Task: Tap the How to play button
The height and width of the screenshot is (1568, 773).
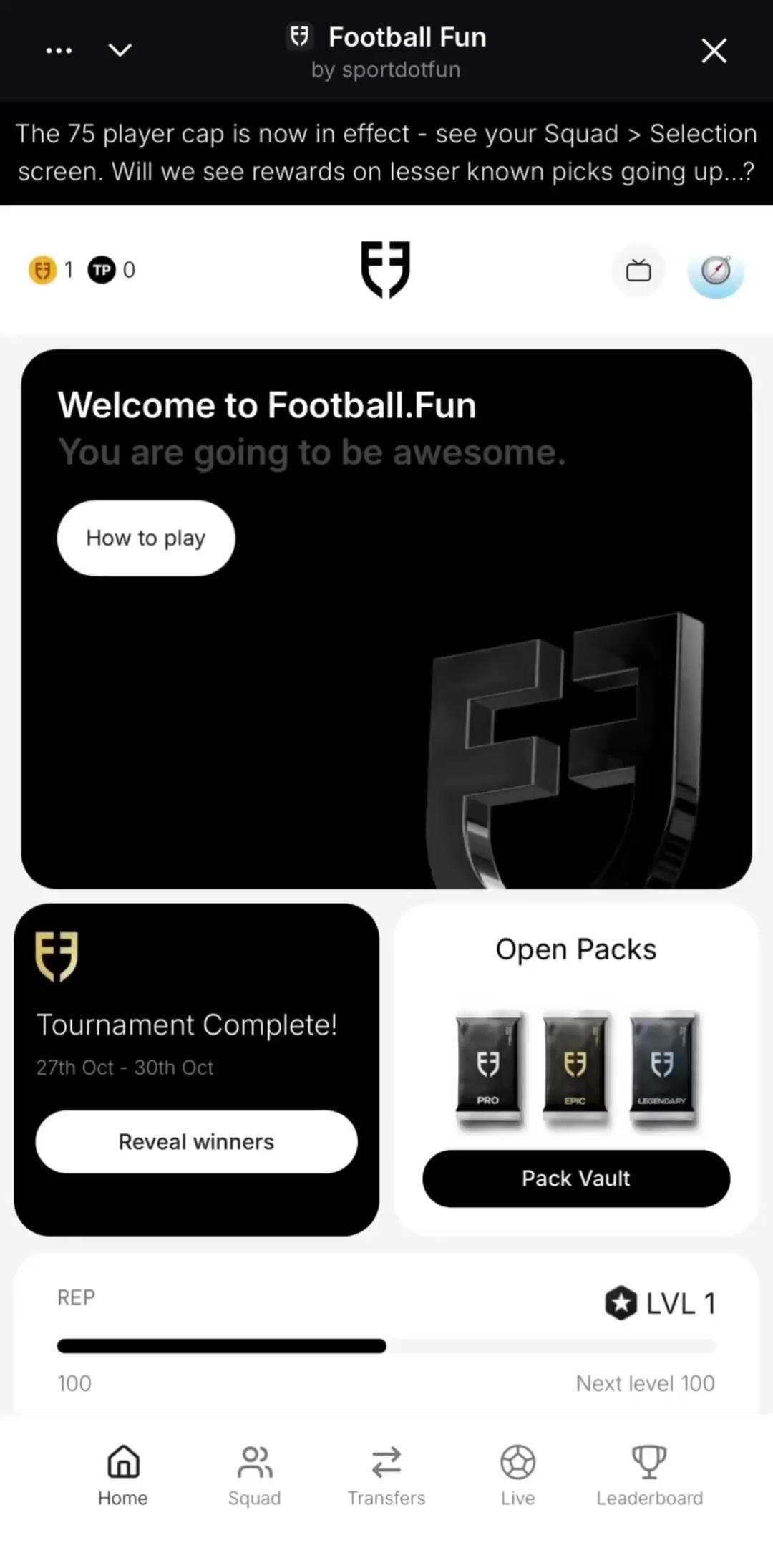Action: (x=146, y=538)
